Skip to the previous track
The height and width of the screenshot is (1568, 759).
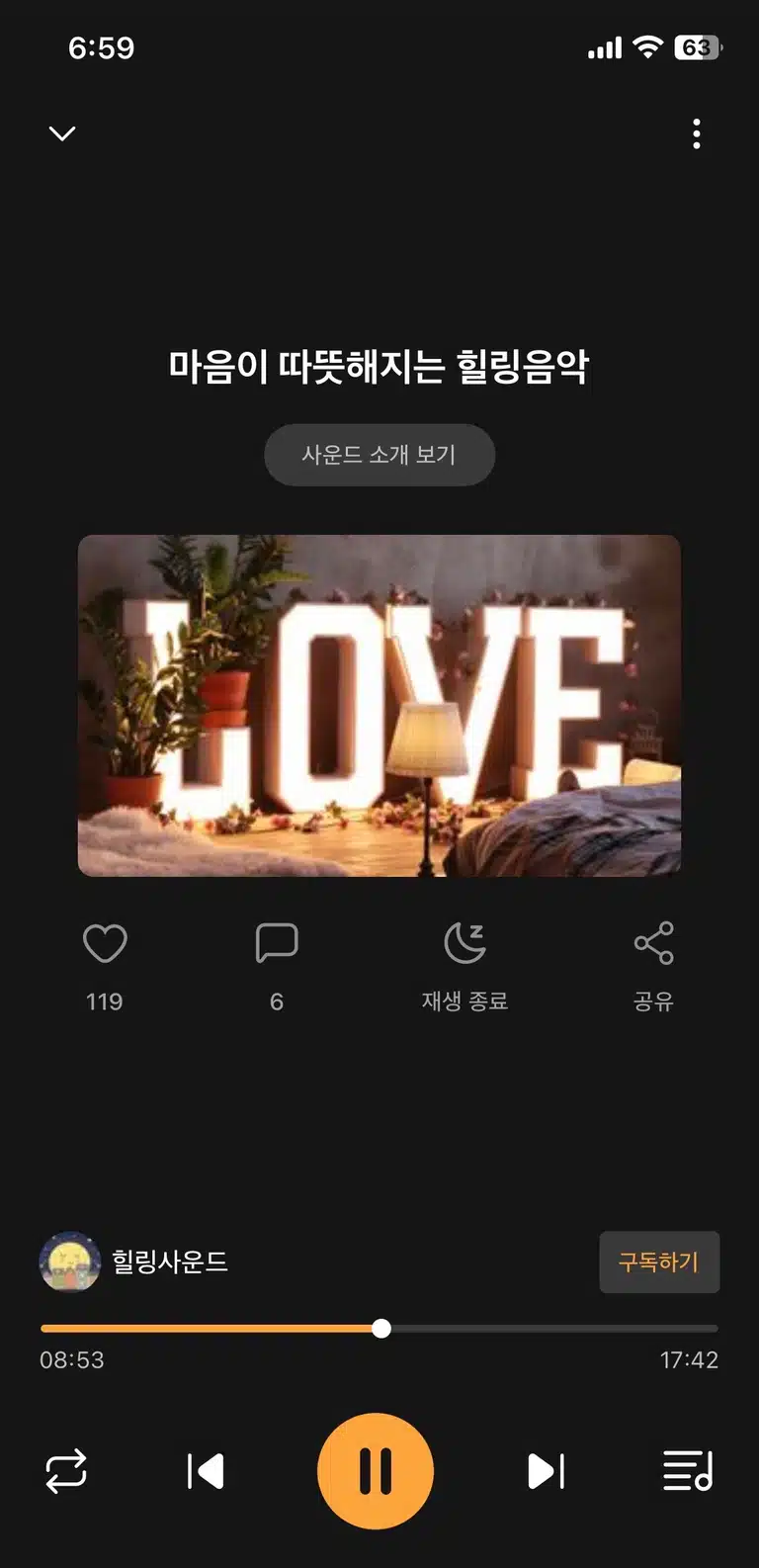click(206, 1471)
